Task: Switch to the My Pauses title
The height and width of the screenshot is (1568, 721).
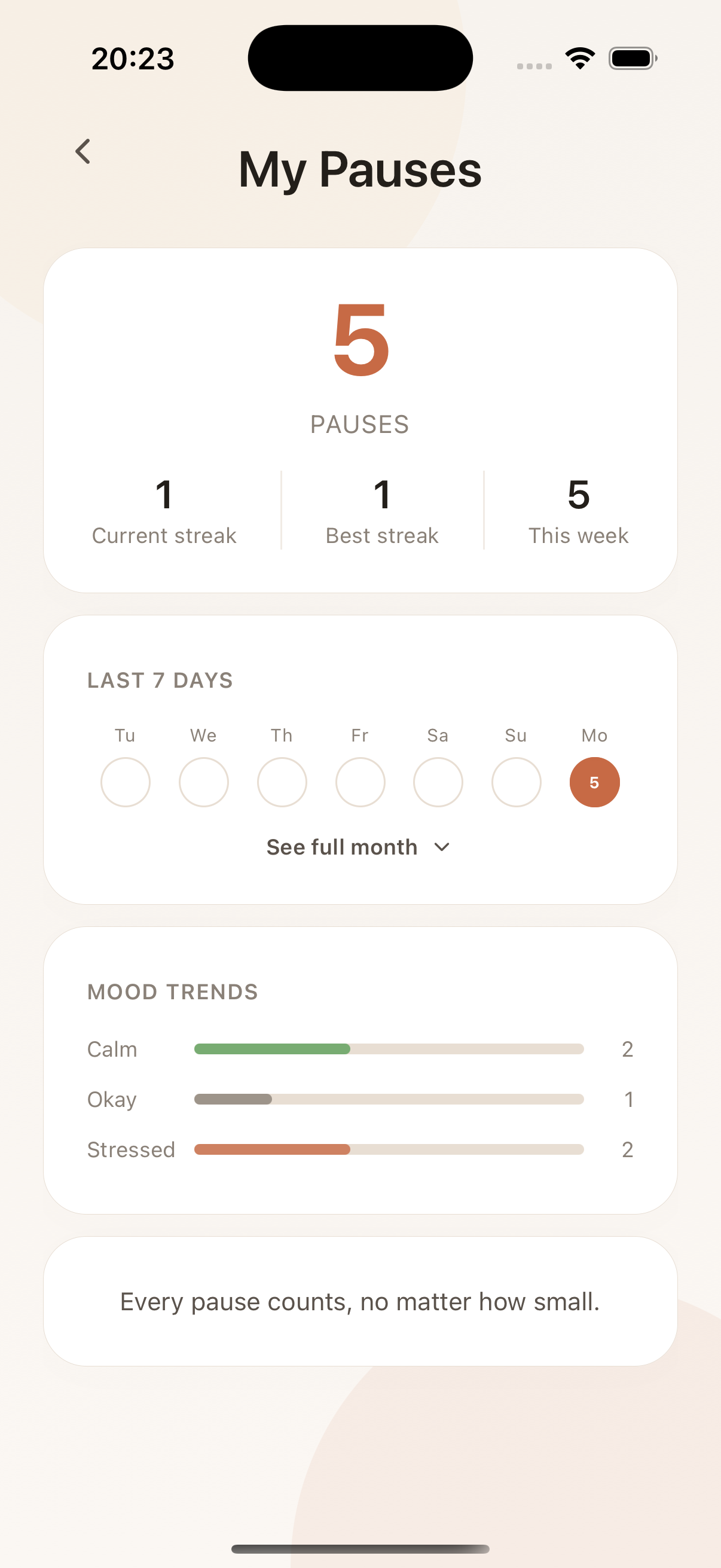Action: (x=360, y=169)
